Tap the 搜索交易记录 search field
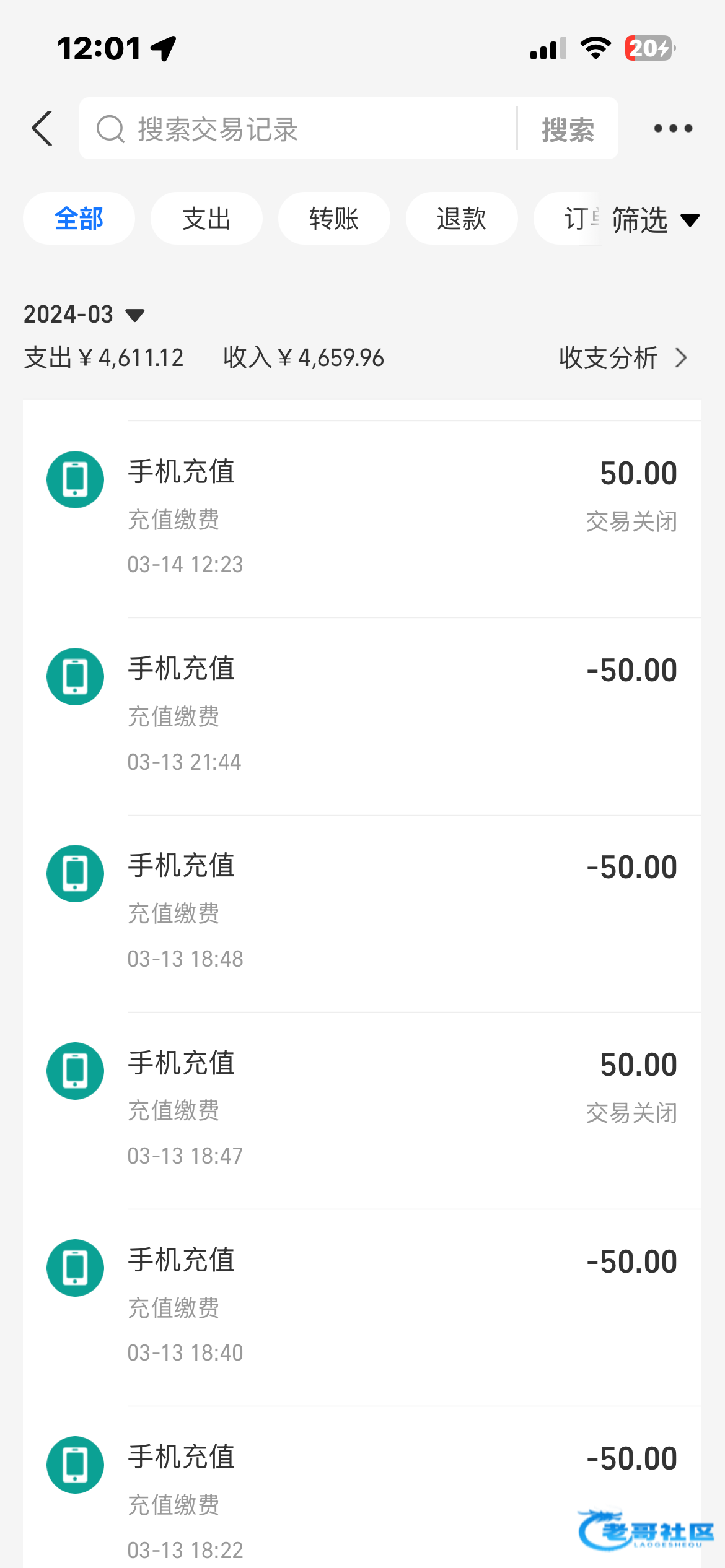Image resolution: width=725 pixels, height=1568 pixels. point(297,129)
